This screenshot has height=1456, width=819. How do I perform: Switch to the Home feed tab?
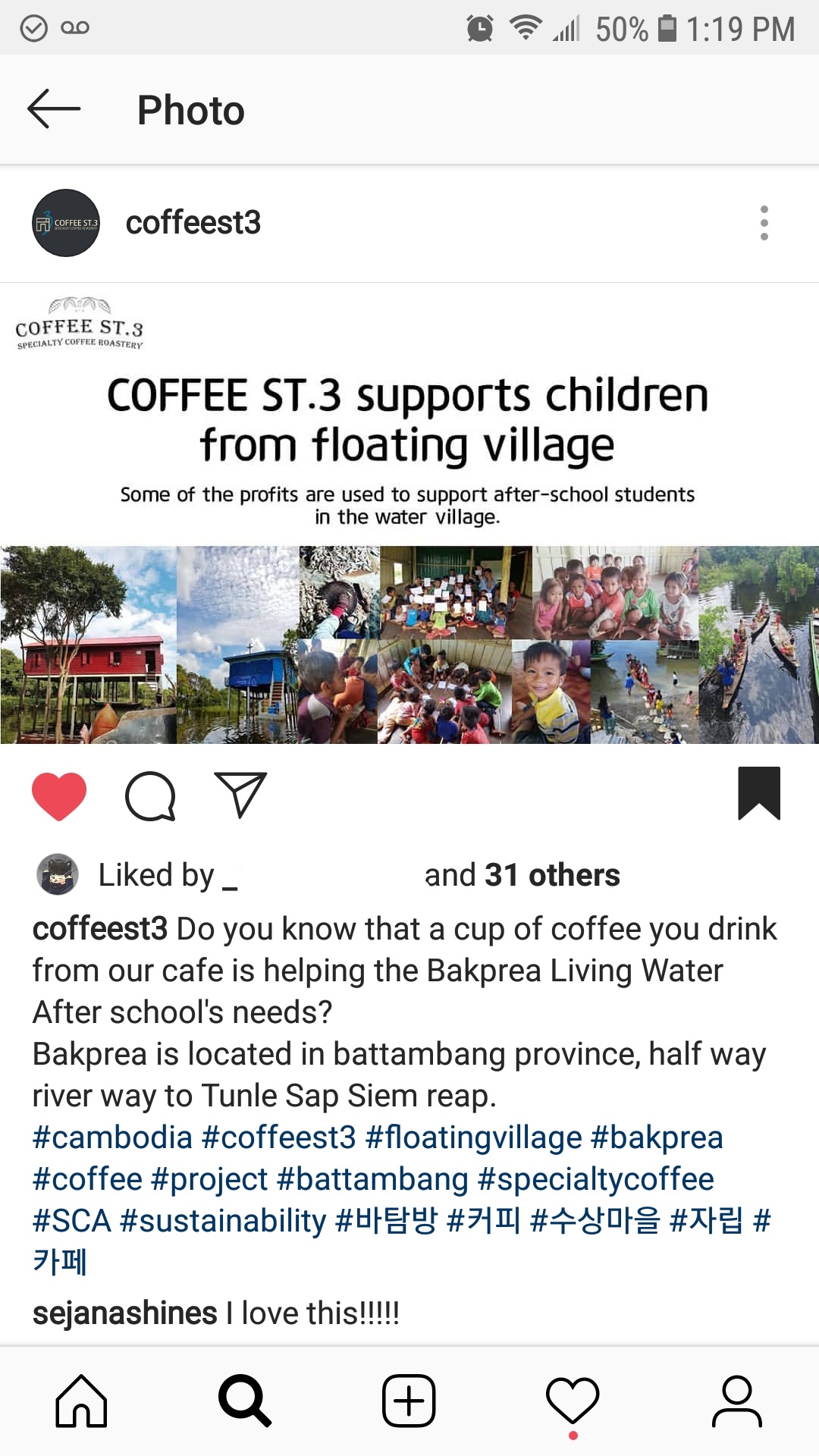[x=81, y=1401]
